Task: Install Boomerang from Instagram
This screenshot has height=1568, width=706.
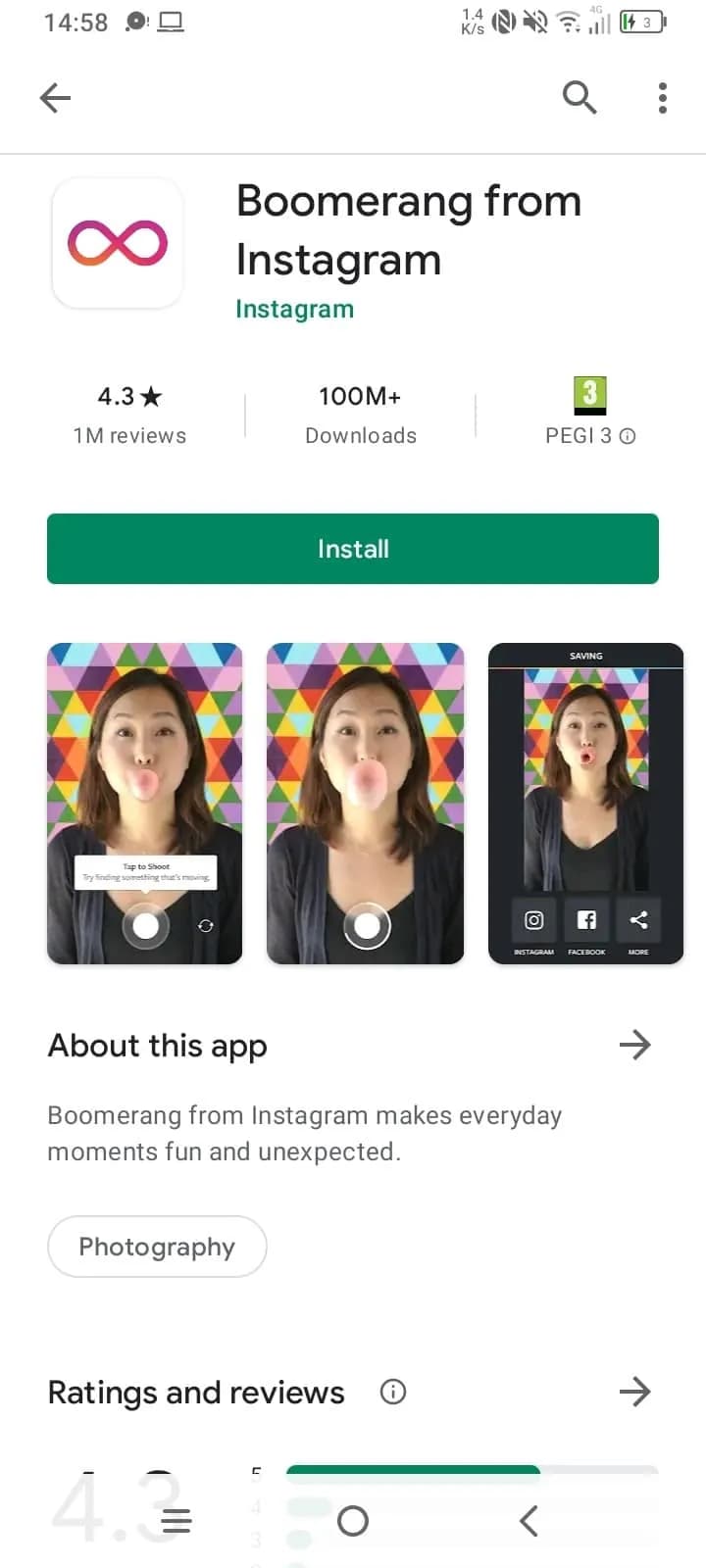Action: pos(353,549)
